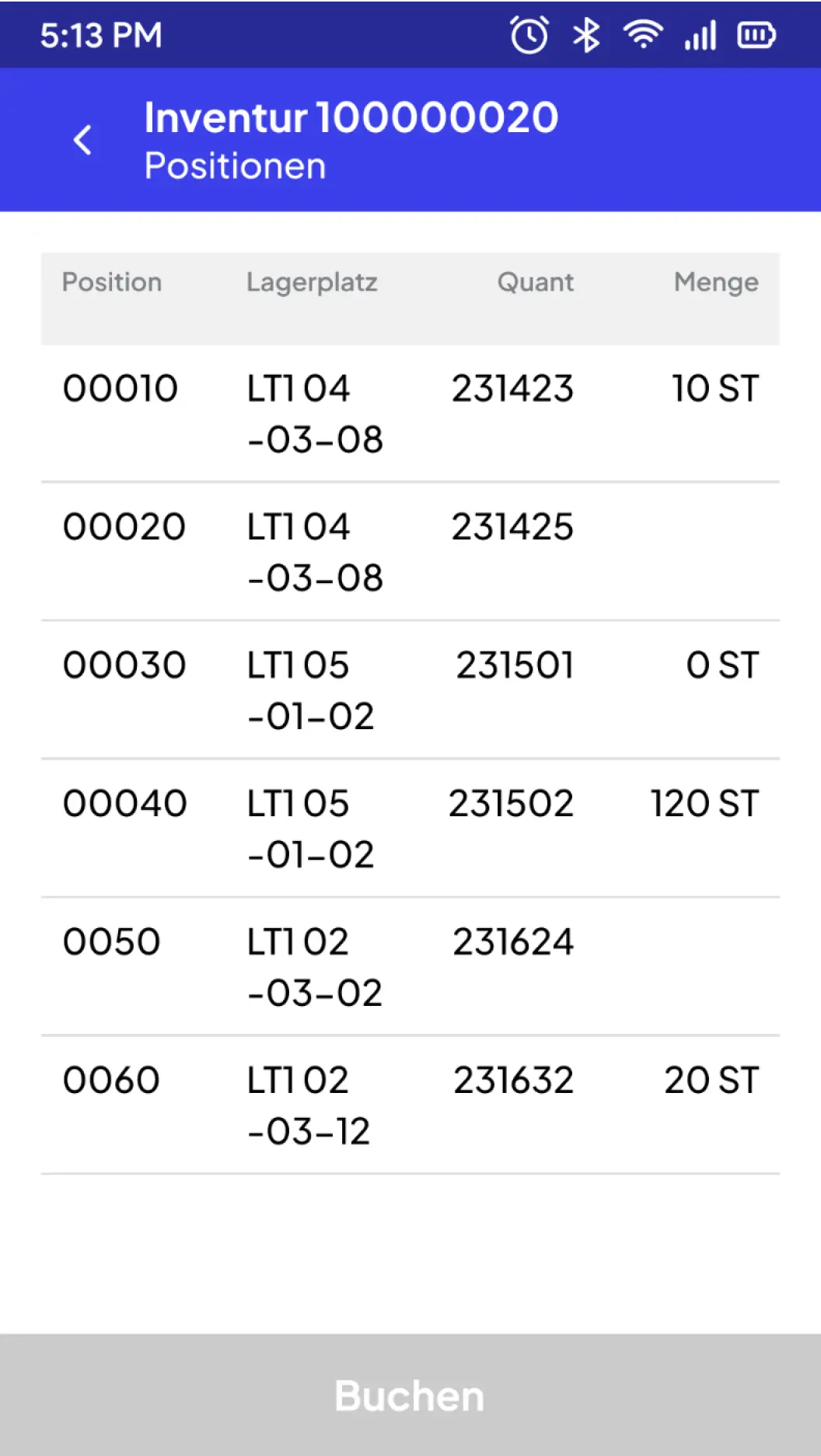Open position 00010 with quant 231423
This screenshot has width=821, height=1456.
point(410,413)
